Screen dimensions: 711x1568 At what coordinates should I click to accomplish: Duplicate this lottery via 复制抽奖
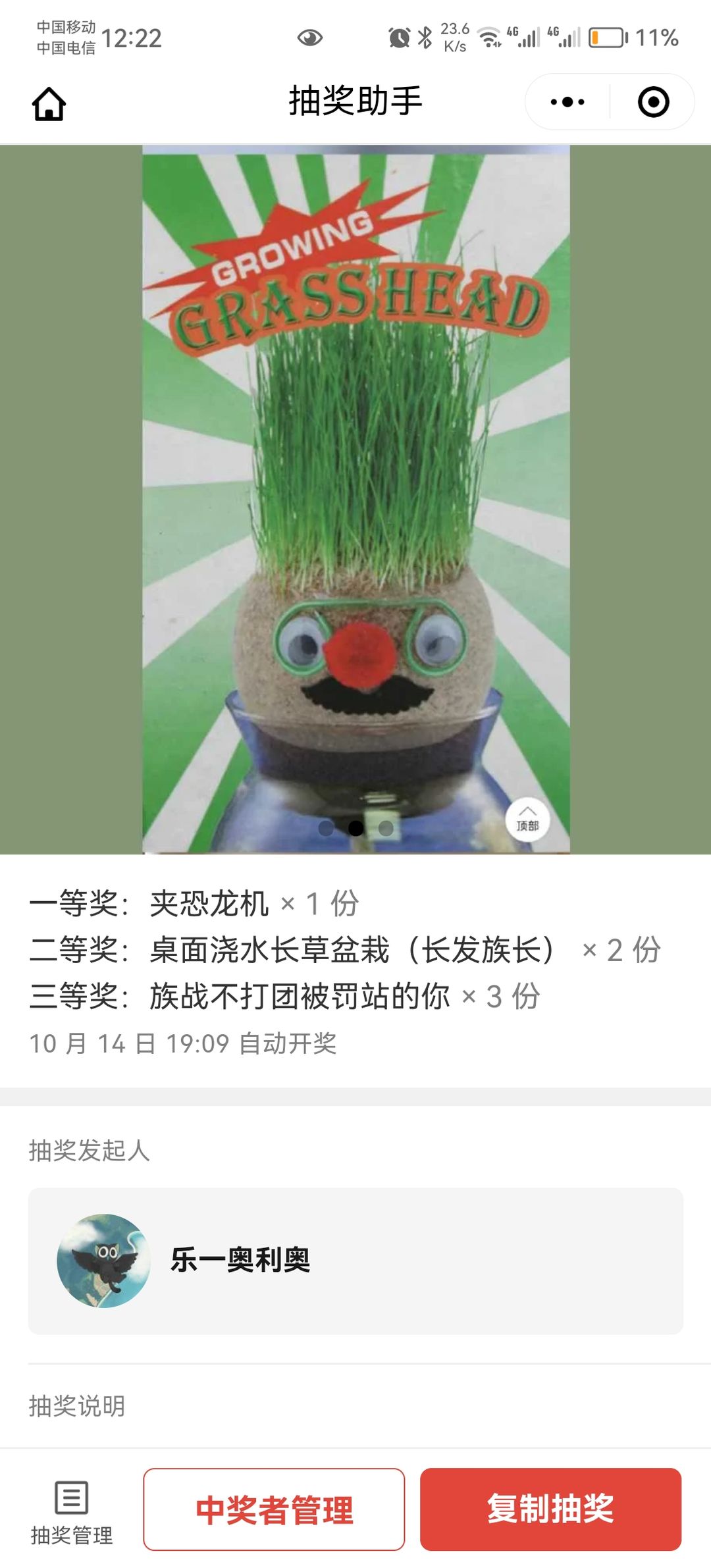click(x=550, y=1509)
